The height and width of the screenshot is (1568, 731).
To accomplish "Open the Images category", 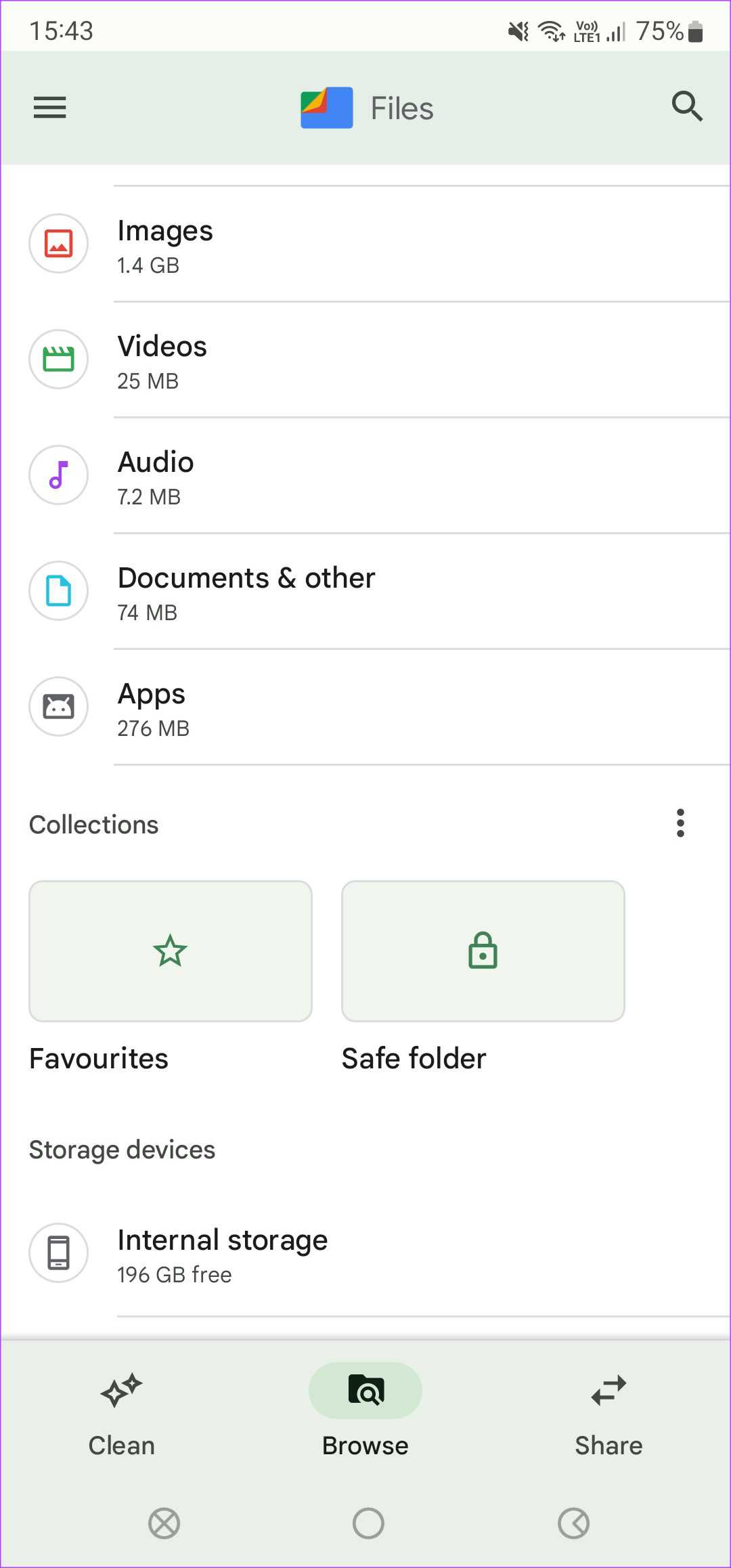I will (365, 245).
